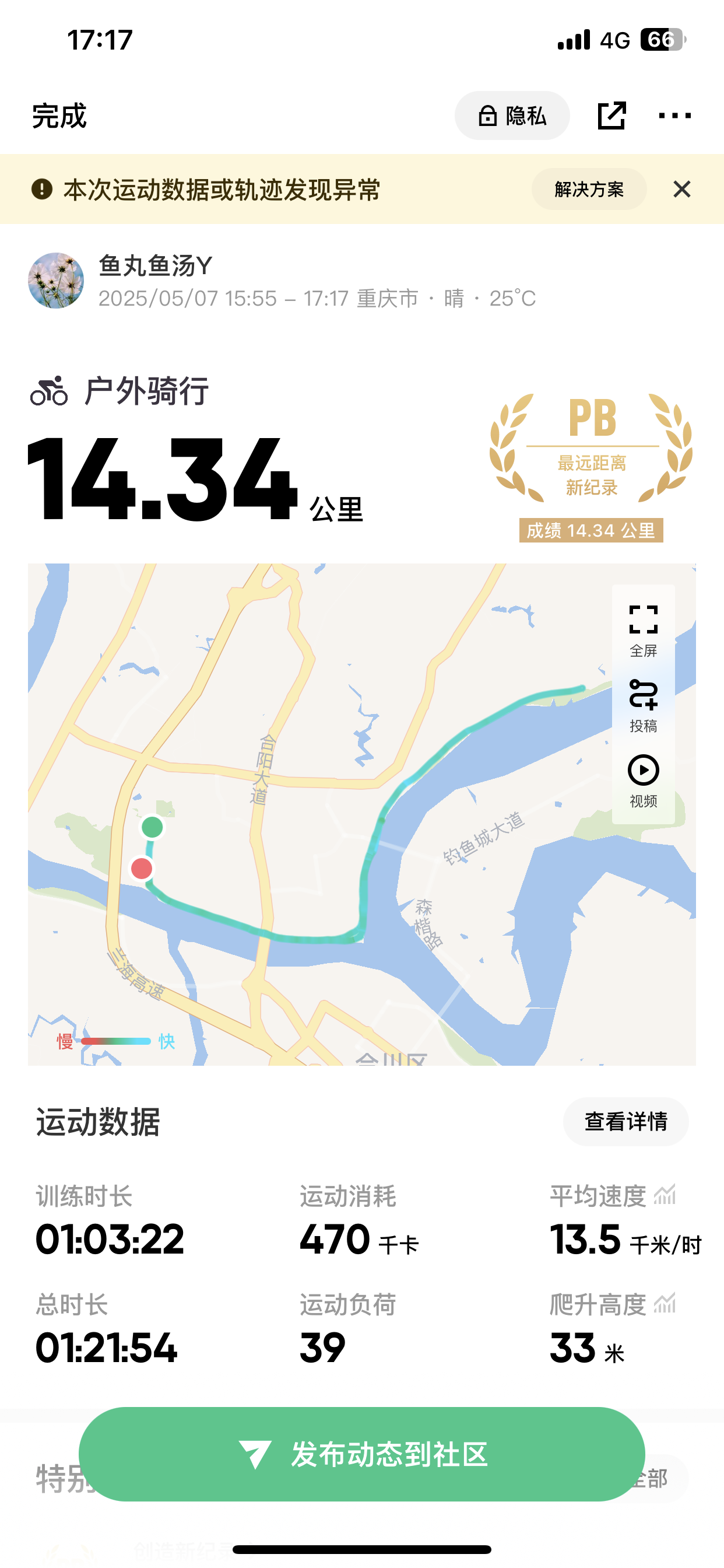724x1568 pixels.
Task: Play the route 视频
Action: 643,781
